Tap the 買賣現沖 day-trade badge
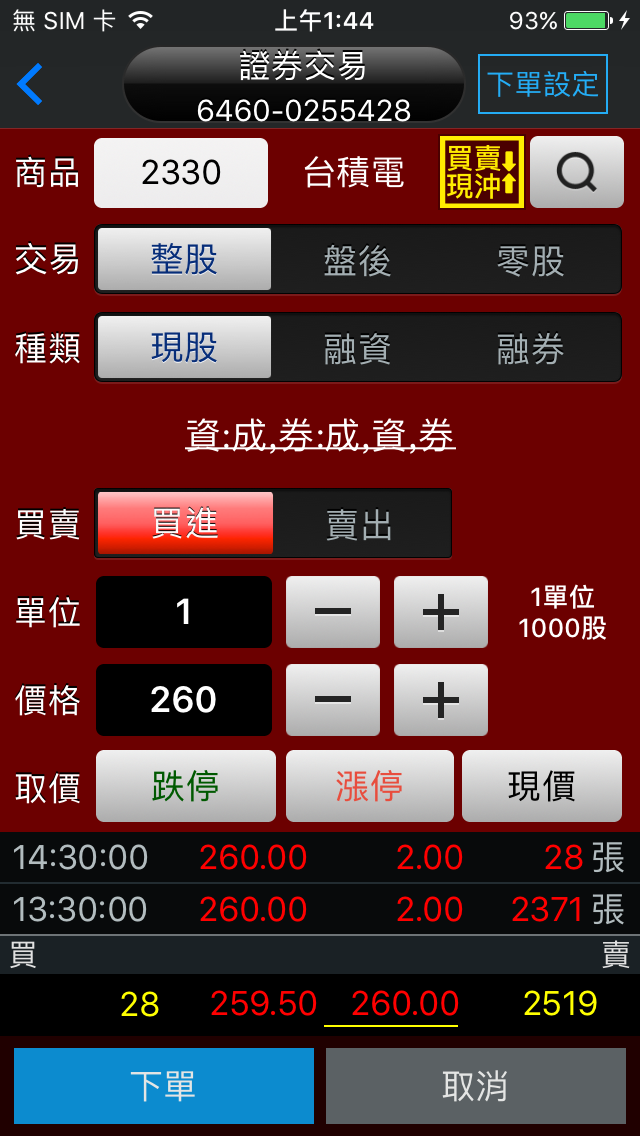The height and width of the screenshot is (1136, 640). coord(482,172)
